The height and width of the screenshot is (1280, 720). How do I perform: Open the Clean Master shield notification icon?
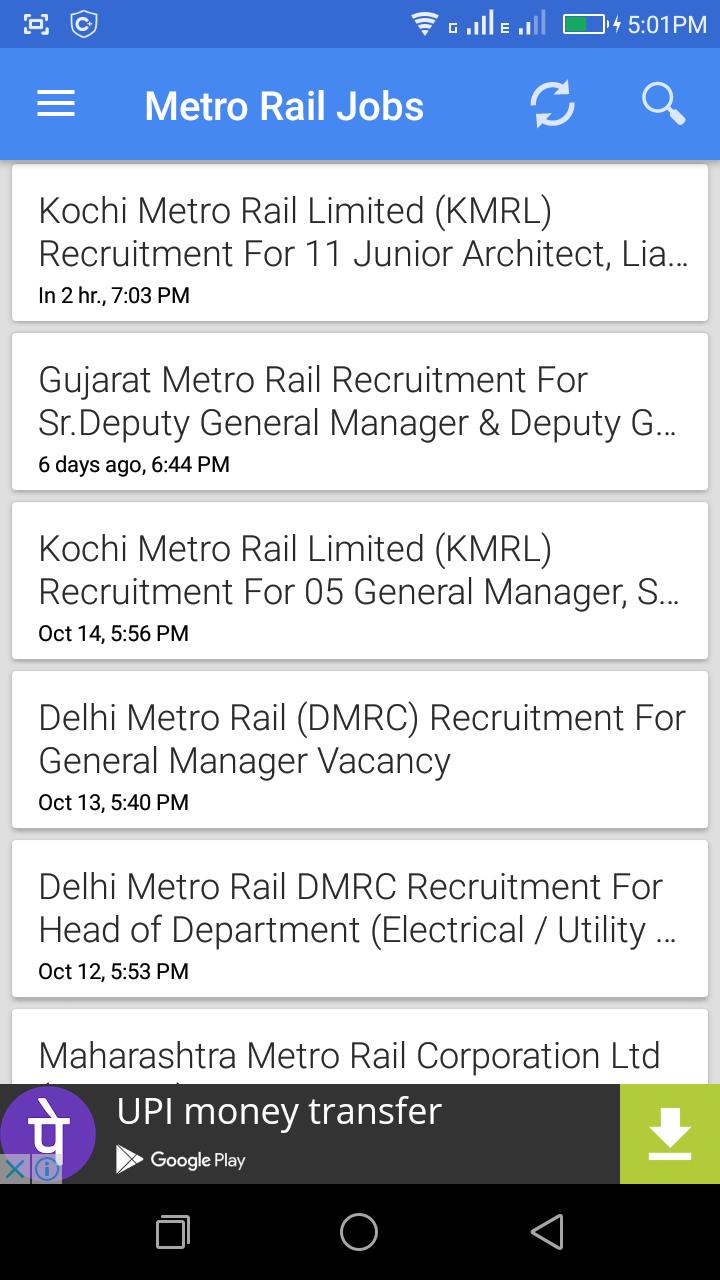click(x=84, y=23)
